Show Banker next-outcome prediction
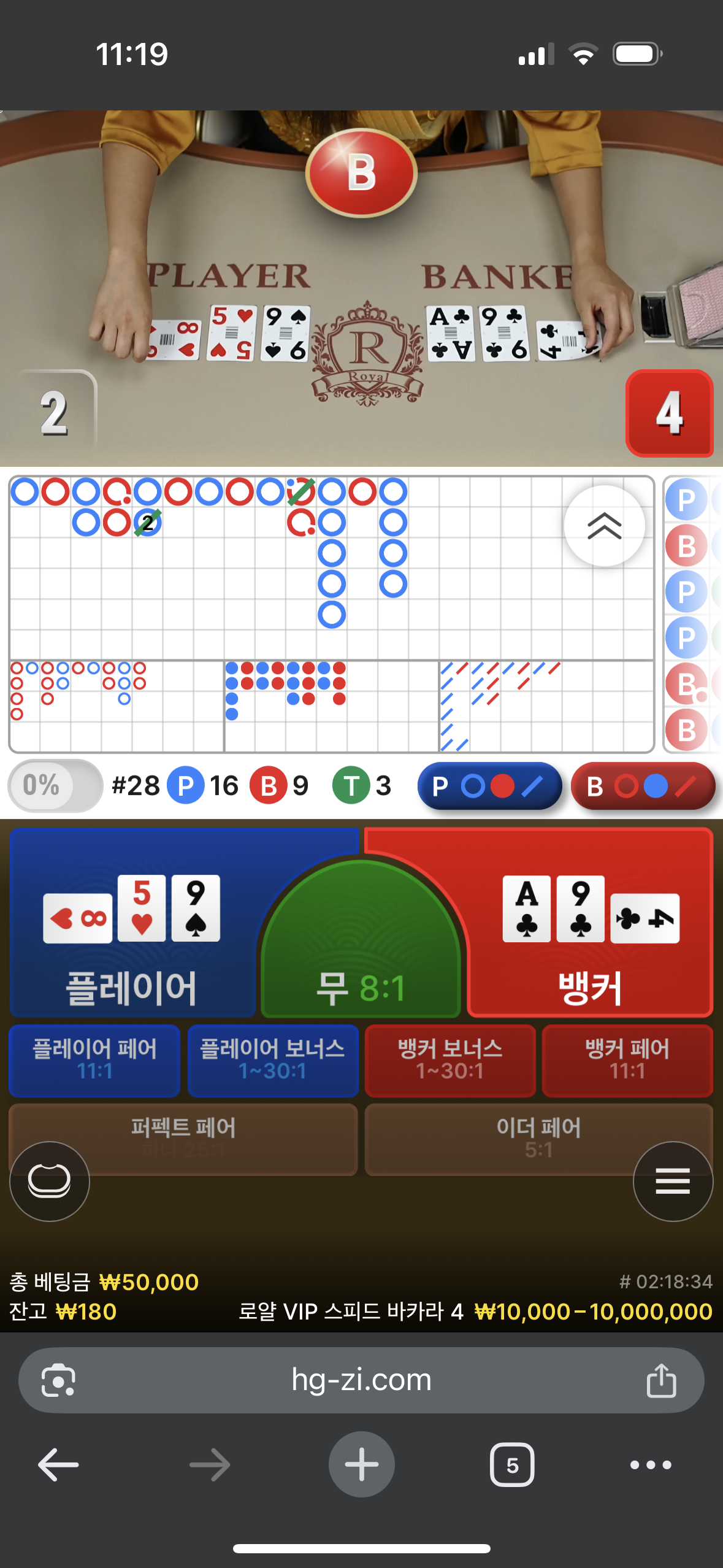Screen dimensions: 723x1568 pyautogui.click(x=642, y=786)
